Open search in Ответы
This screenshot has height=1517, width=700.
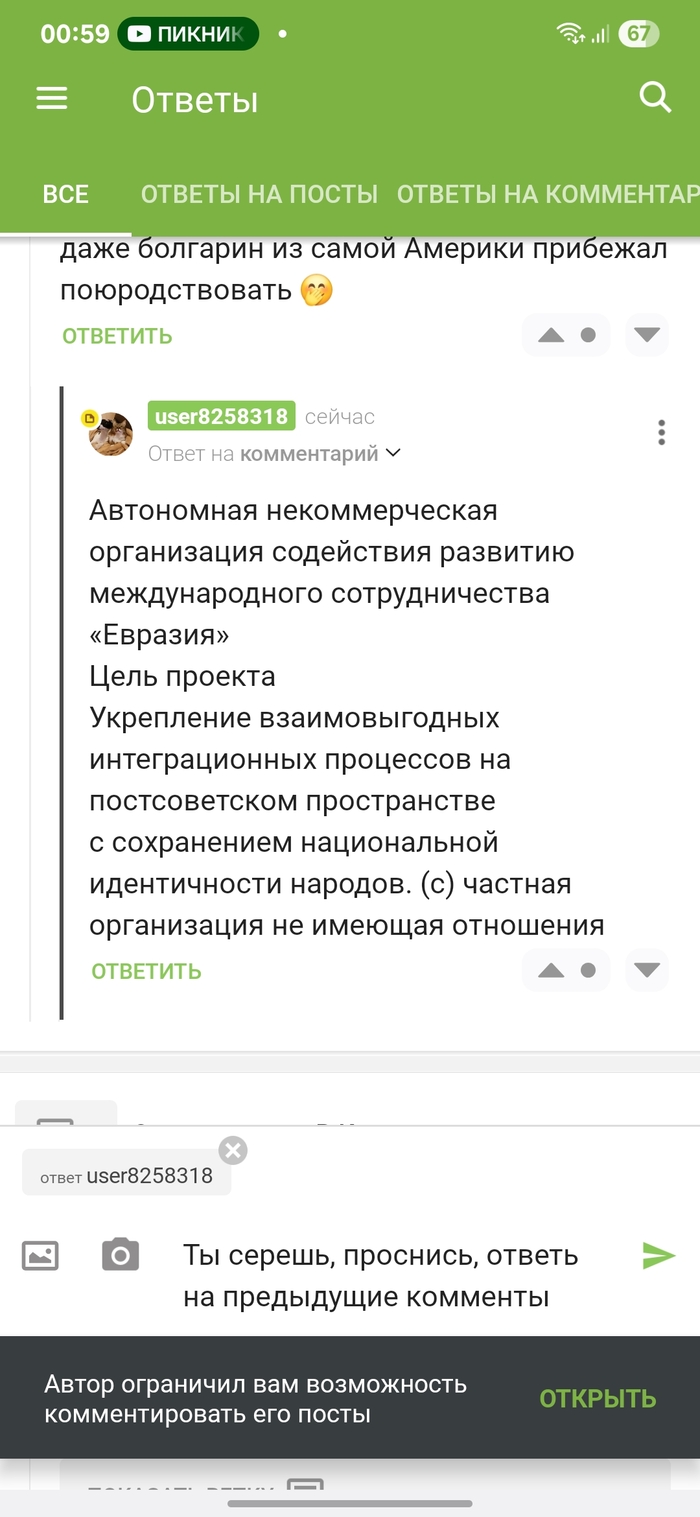pyautogui.click(x=654, y=98)
